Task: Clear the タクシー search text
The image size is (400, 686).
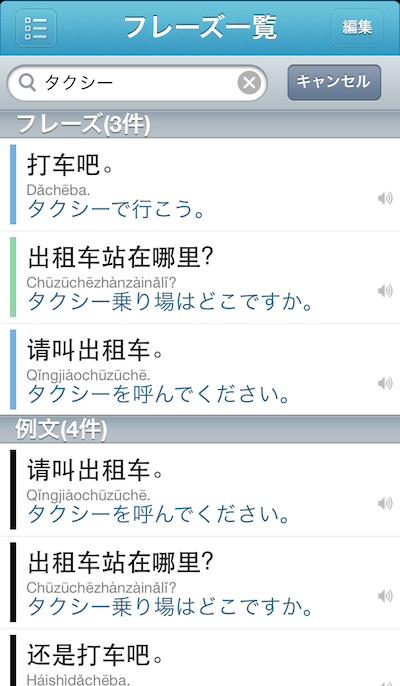Action: [249, 82]
